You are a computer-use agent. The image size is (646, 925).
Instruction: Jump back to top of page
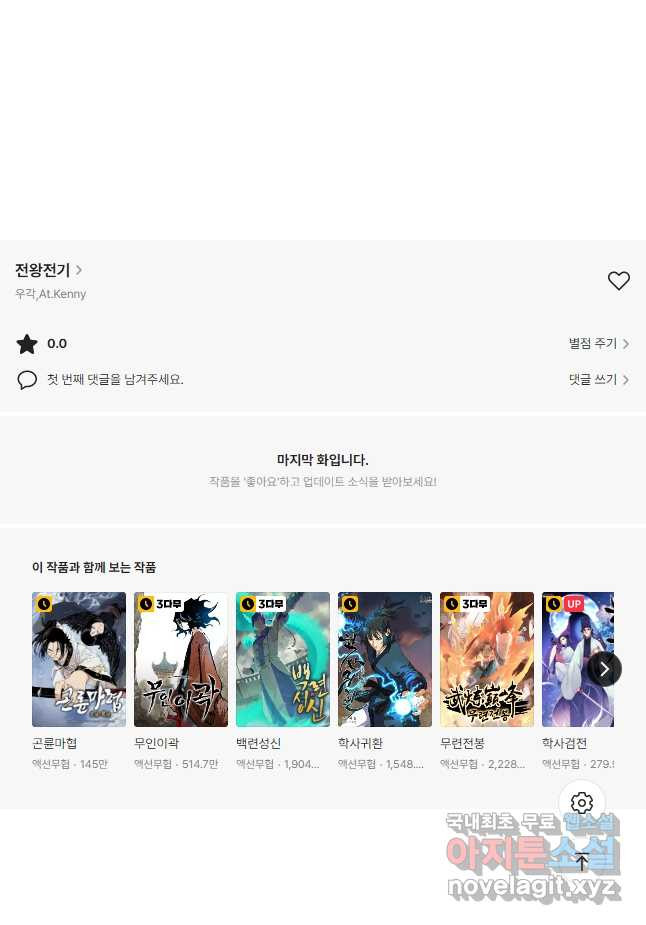[582, 861]
